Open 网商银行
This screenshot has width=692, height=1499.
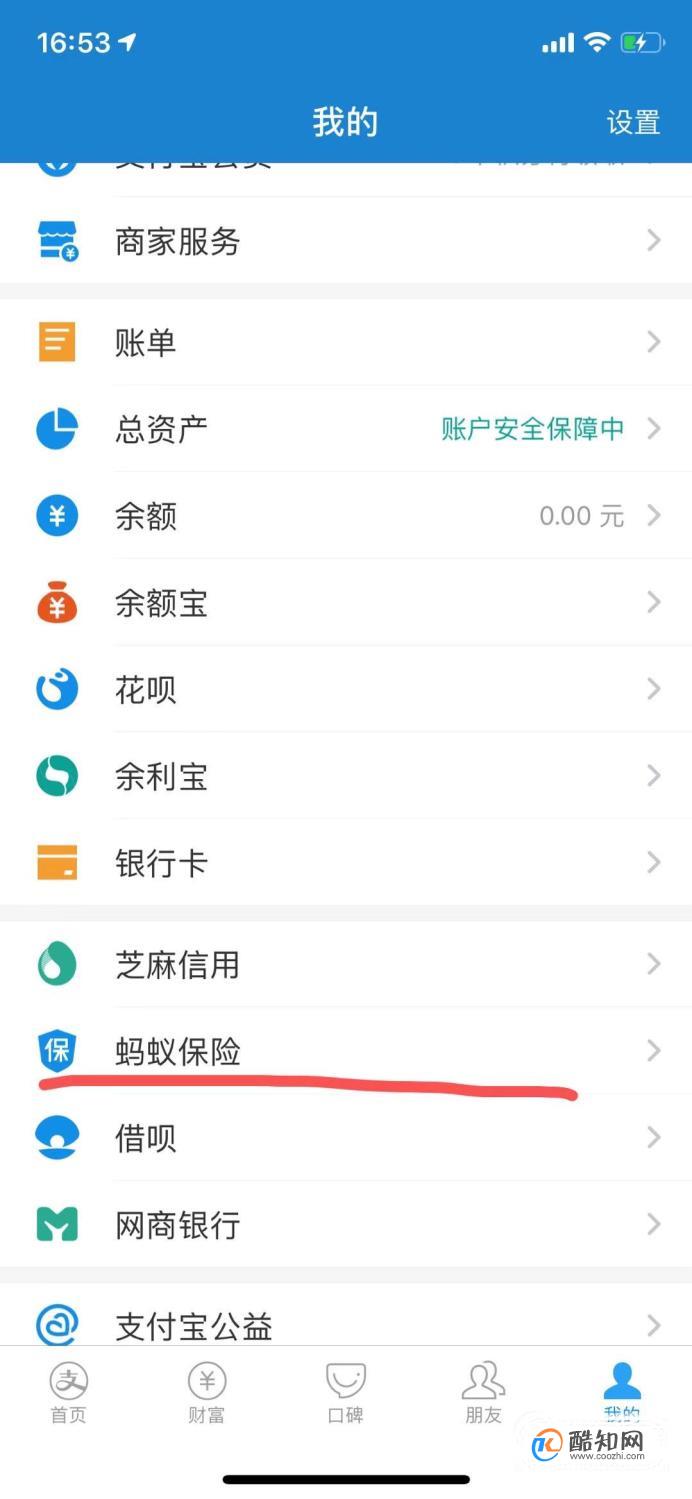point(346,1224)
